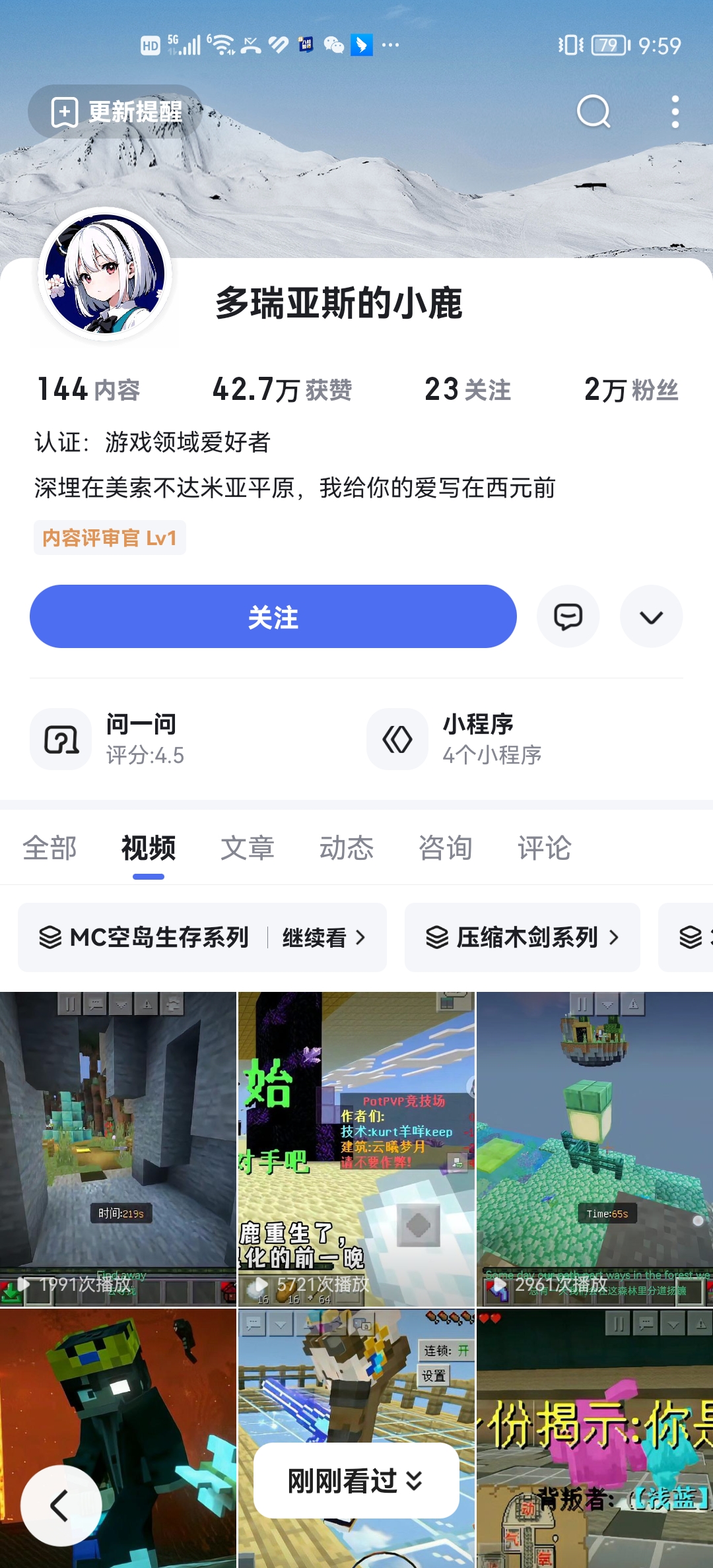Open the 刚刚看过 recently watched button
This screenshot has width=713, height=1568.
[x=356, y=1480]
